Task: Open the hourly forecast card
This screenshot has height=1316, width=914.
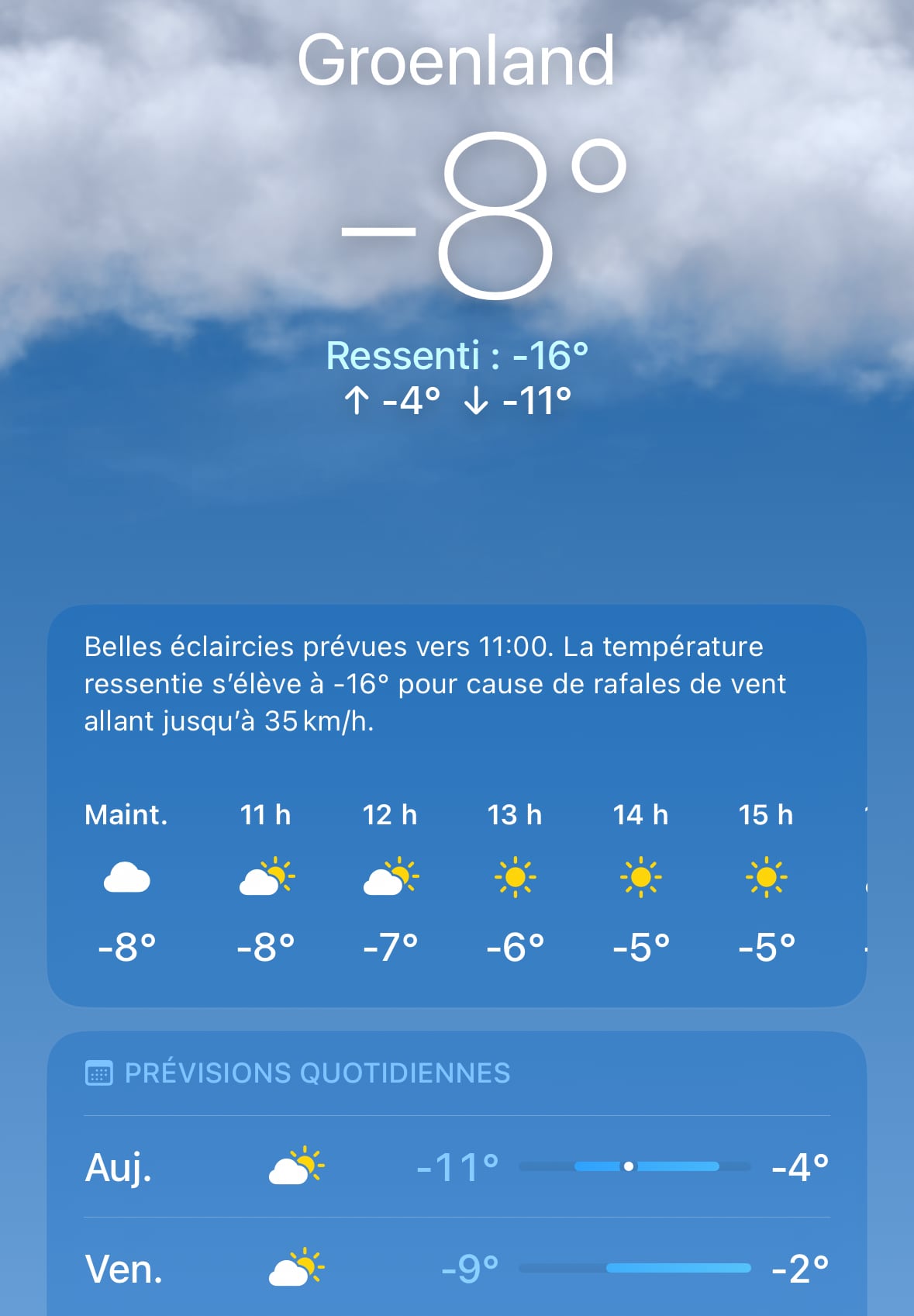Action: click(457, 807)
